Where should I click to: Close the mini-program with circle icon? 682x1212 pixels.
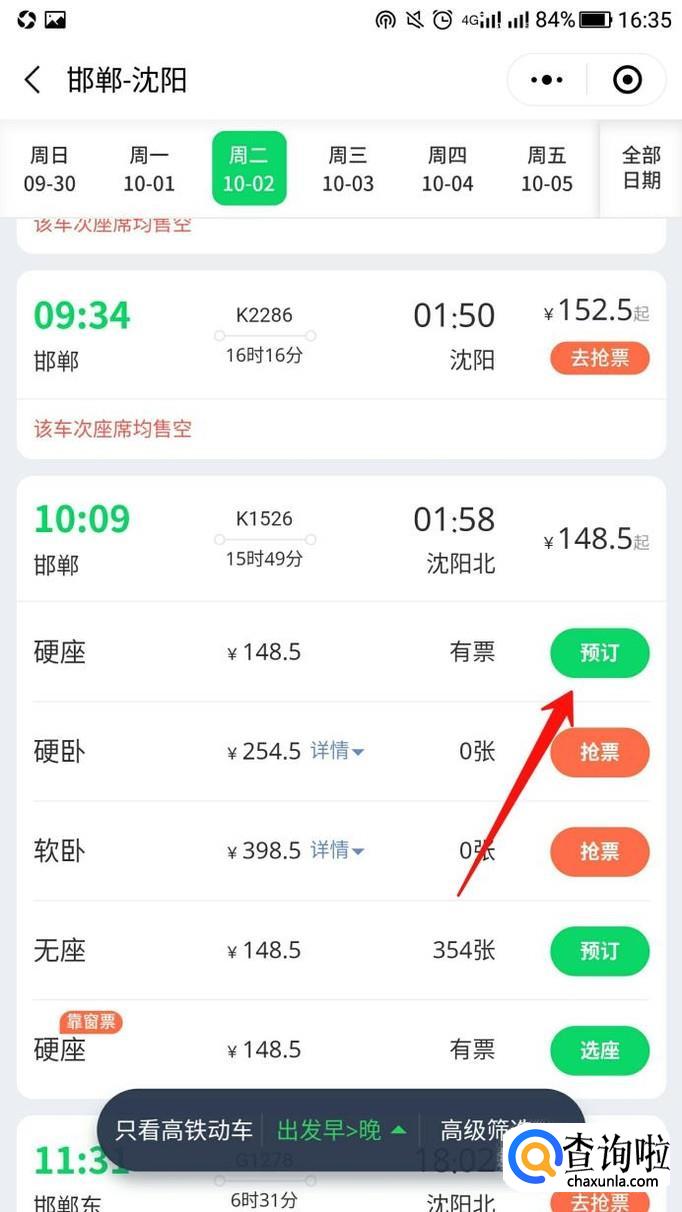click(x=627, y=80)
